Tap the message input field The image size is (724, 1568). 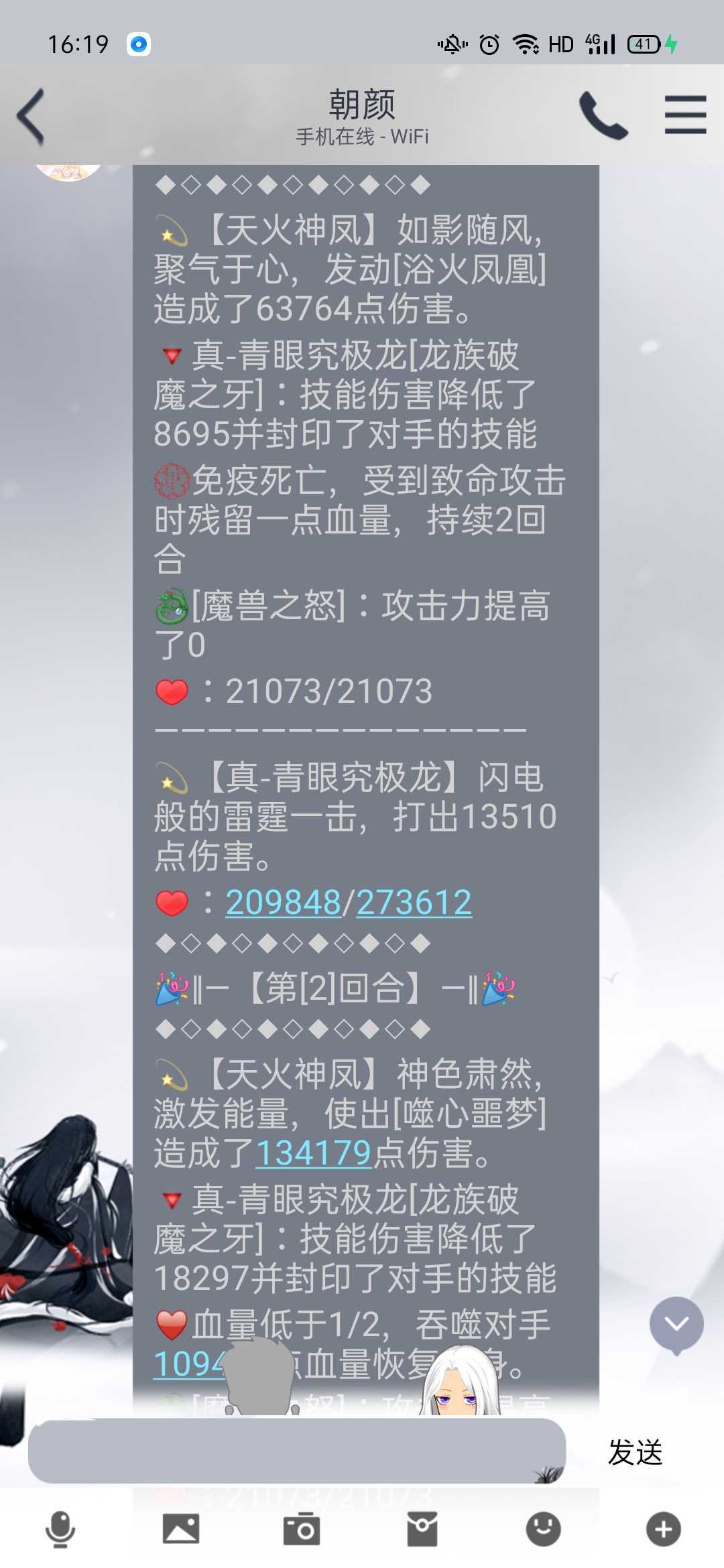pyautogui.click(x=296, y=1451)
